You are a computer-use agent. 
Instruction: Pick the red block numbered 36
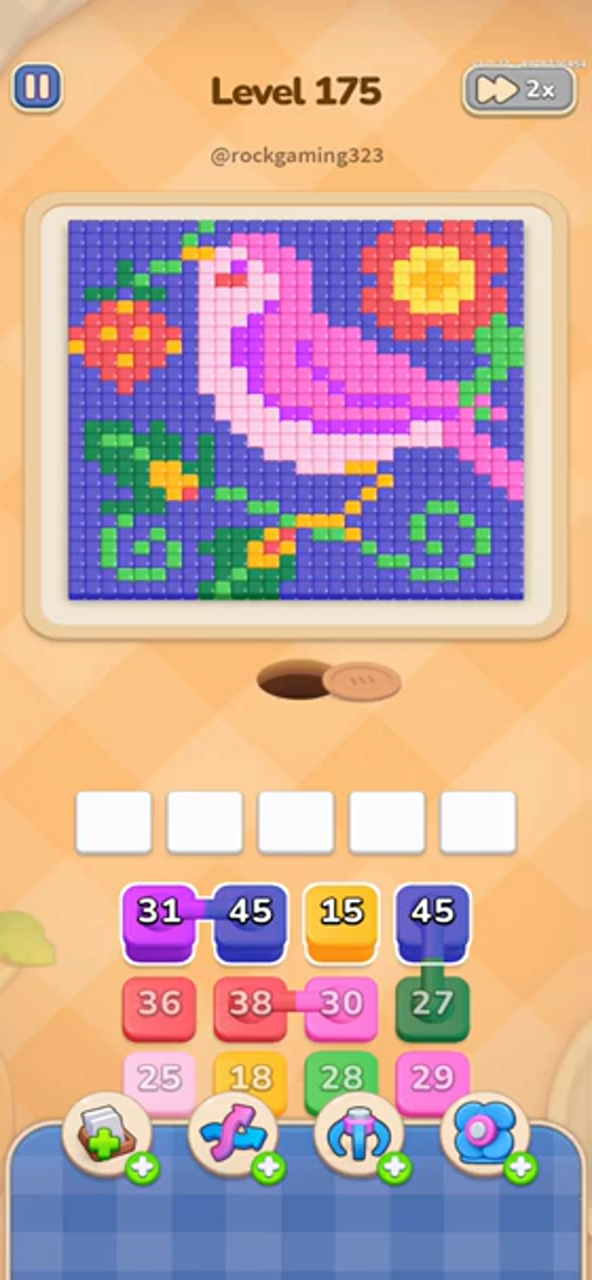click(x=159, y=1008)
